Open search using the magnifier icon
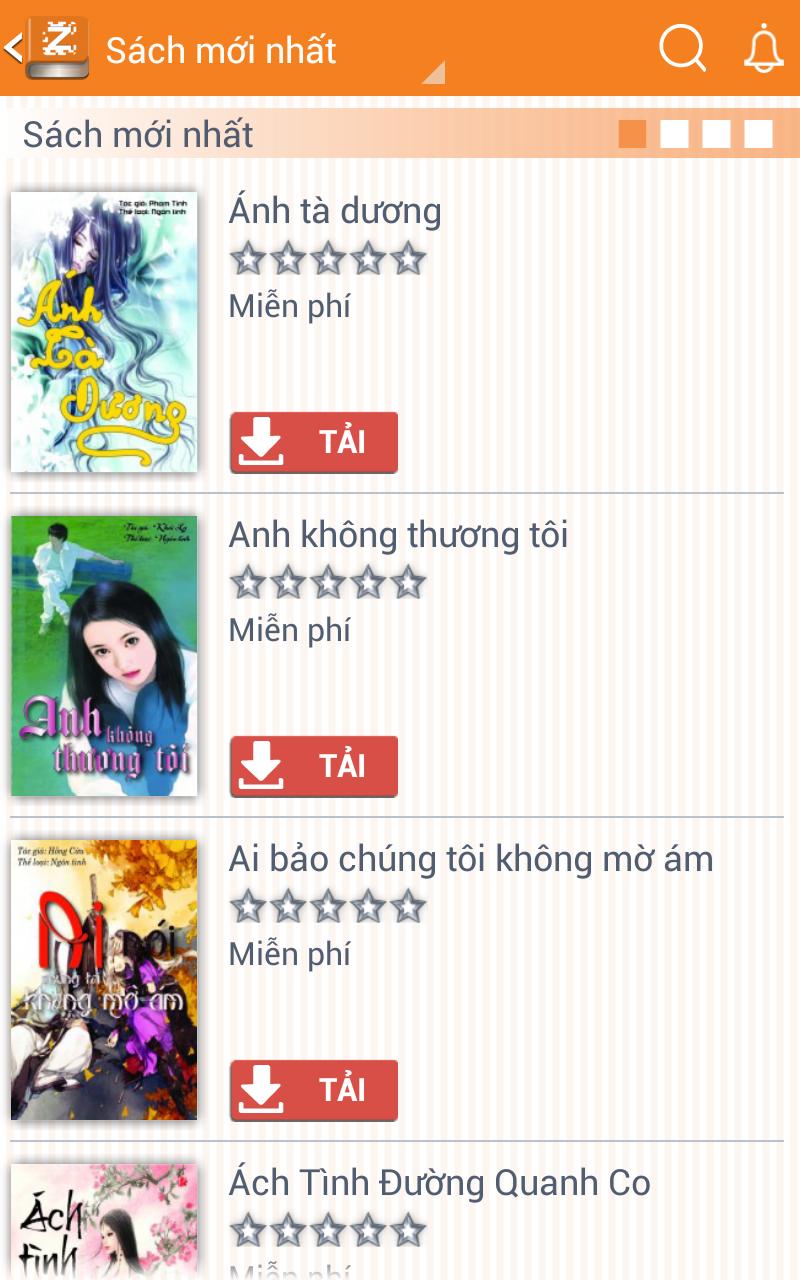Viewport: 800px width, 1280px height. [681, 47]
